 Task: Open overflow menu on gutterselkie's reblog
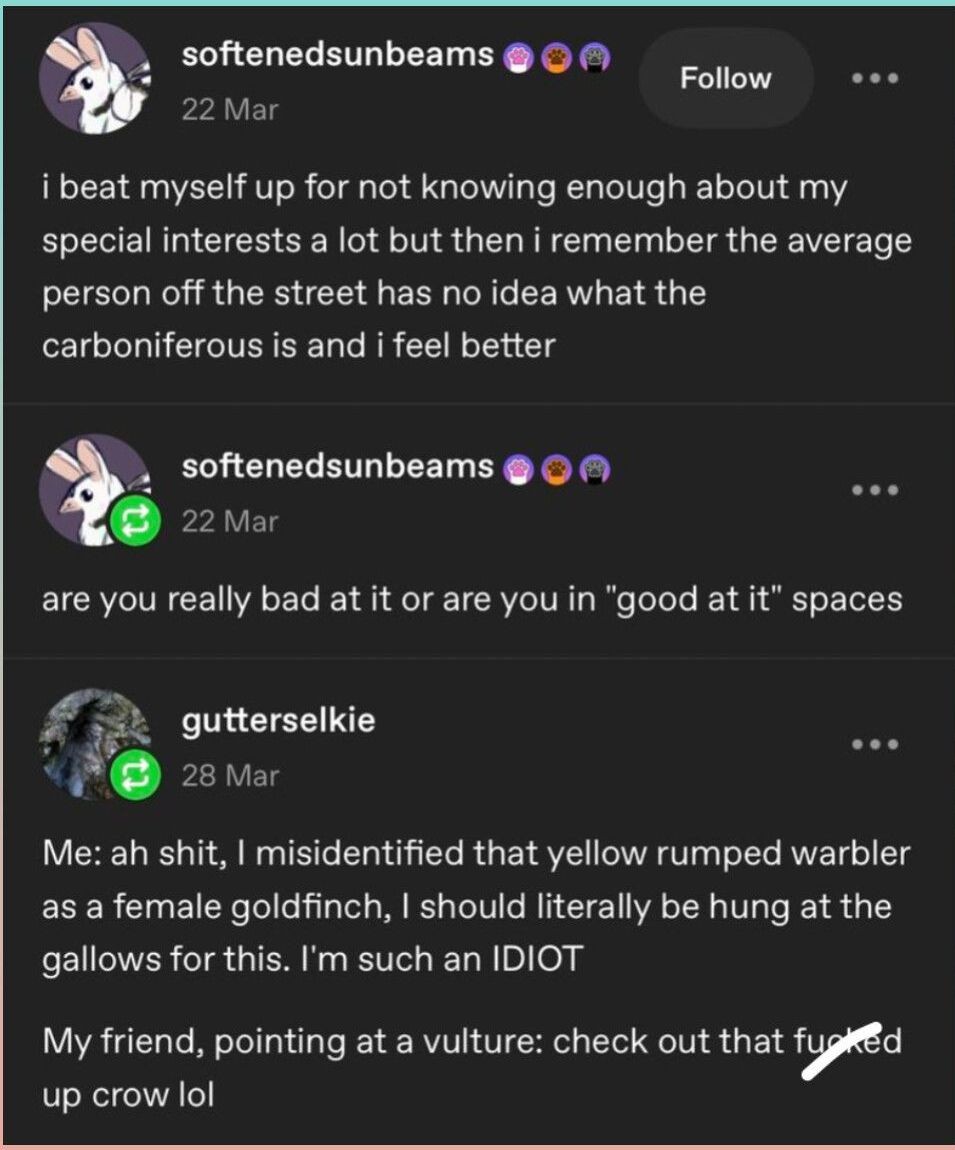tap(875, 745)
